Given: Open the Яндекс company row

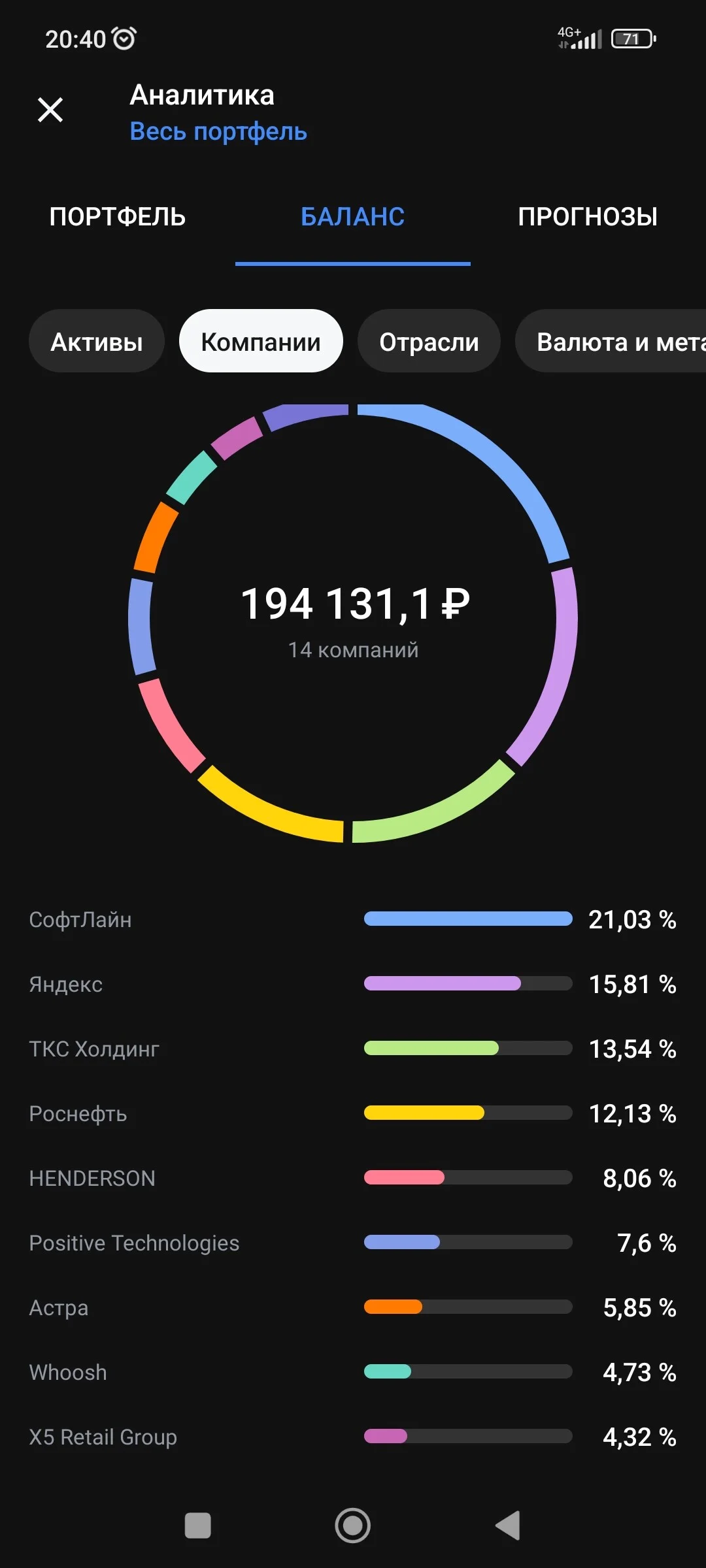Looking at the screenshot, I should [353, 984].
